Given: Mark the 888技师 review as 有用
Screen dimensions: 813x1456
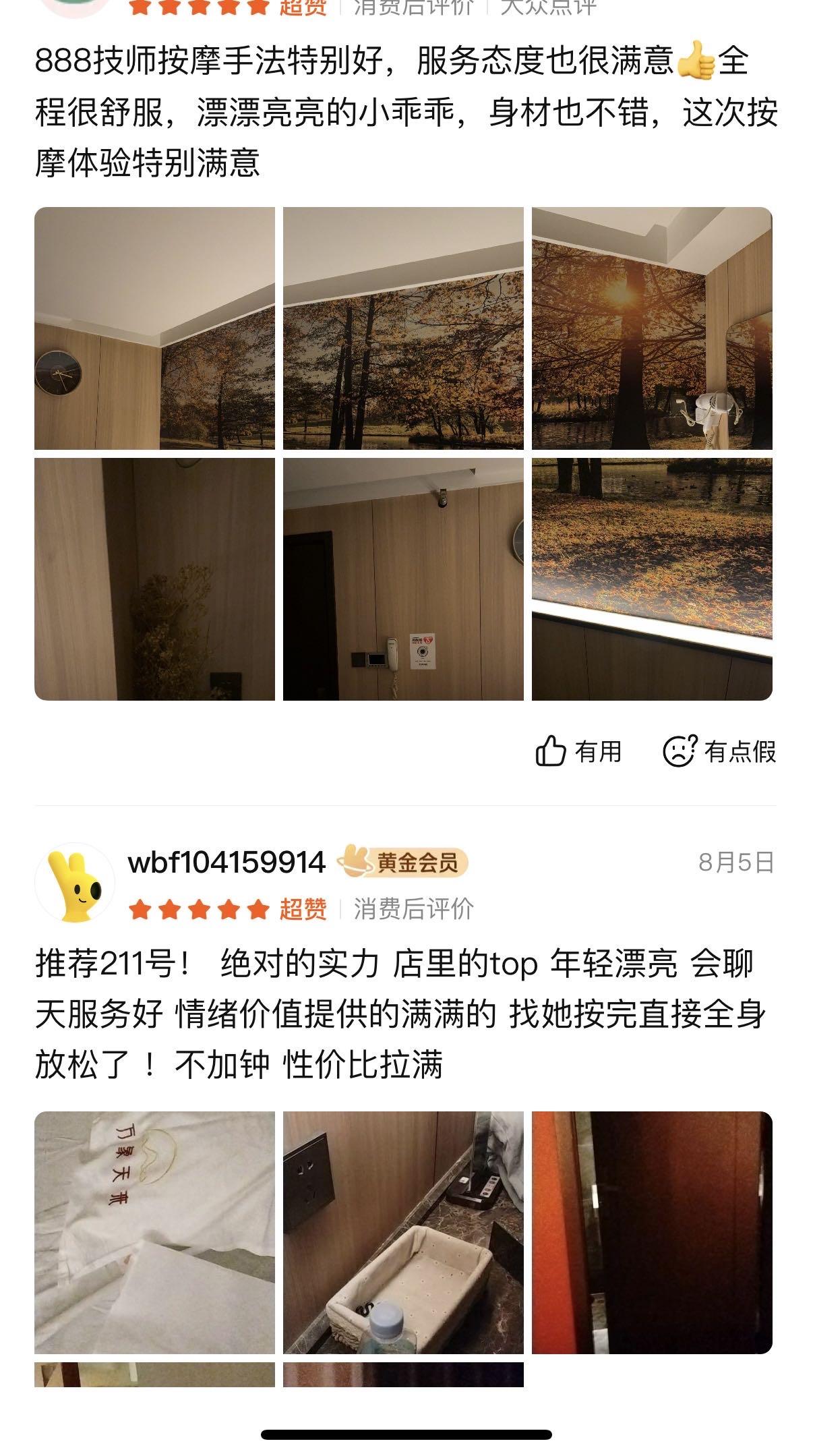Looking at the screenshot, I should pyautogui.click(x=578, y=751).
